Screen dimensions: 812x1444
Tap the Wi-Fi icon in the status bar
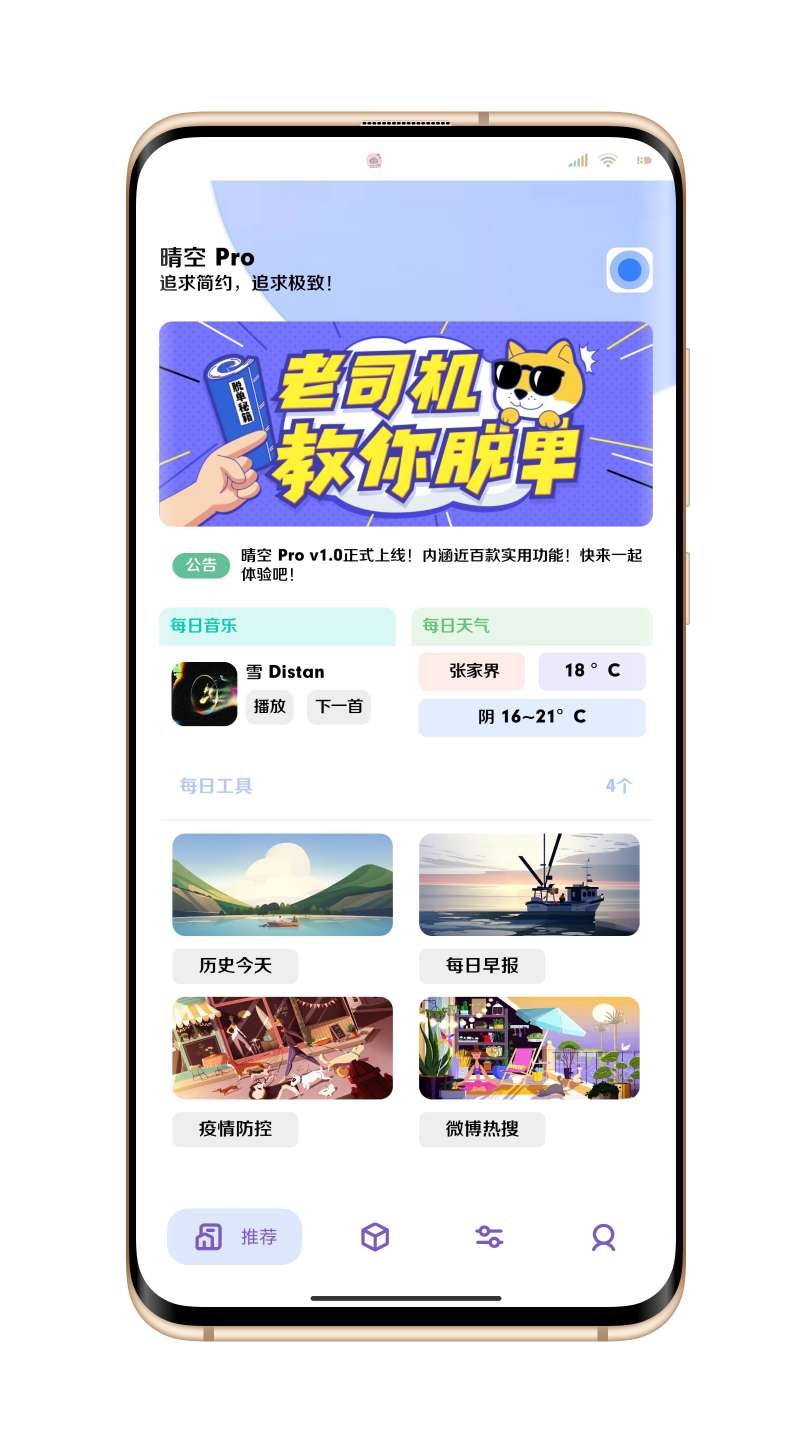click(608, 158)
